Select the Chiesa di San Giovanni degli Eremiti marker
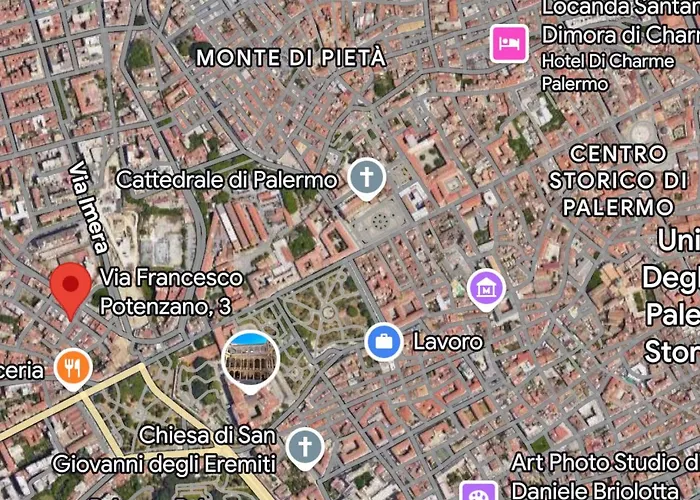This screenshot has height=500, width=700. (x=305, y=448)
